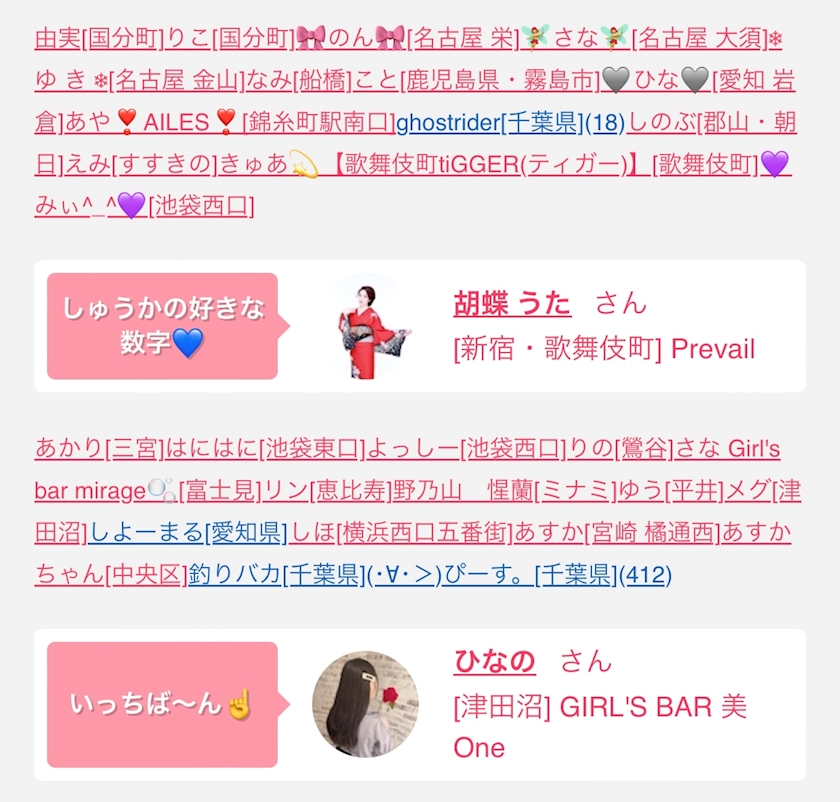Open the リン[恵比寿] link
840x802 pixels.
[x=326, y=490]
